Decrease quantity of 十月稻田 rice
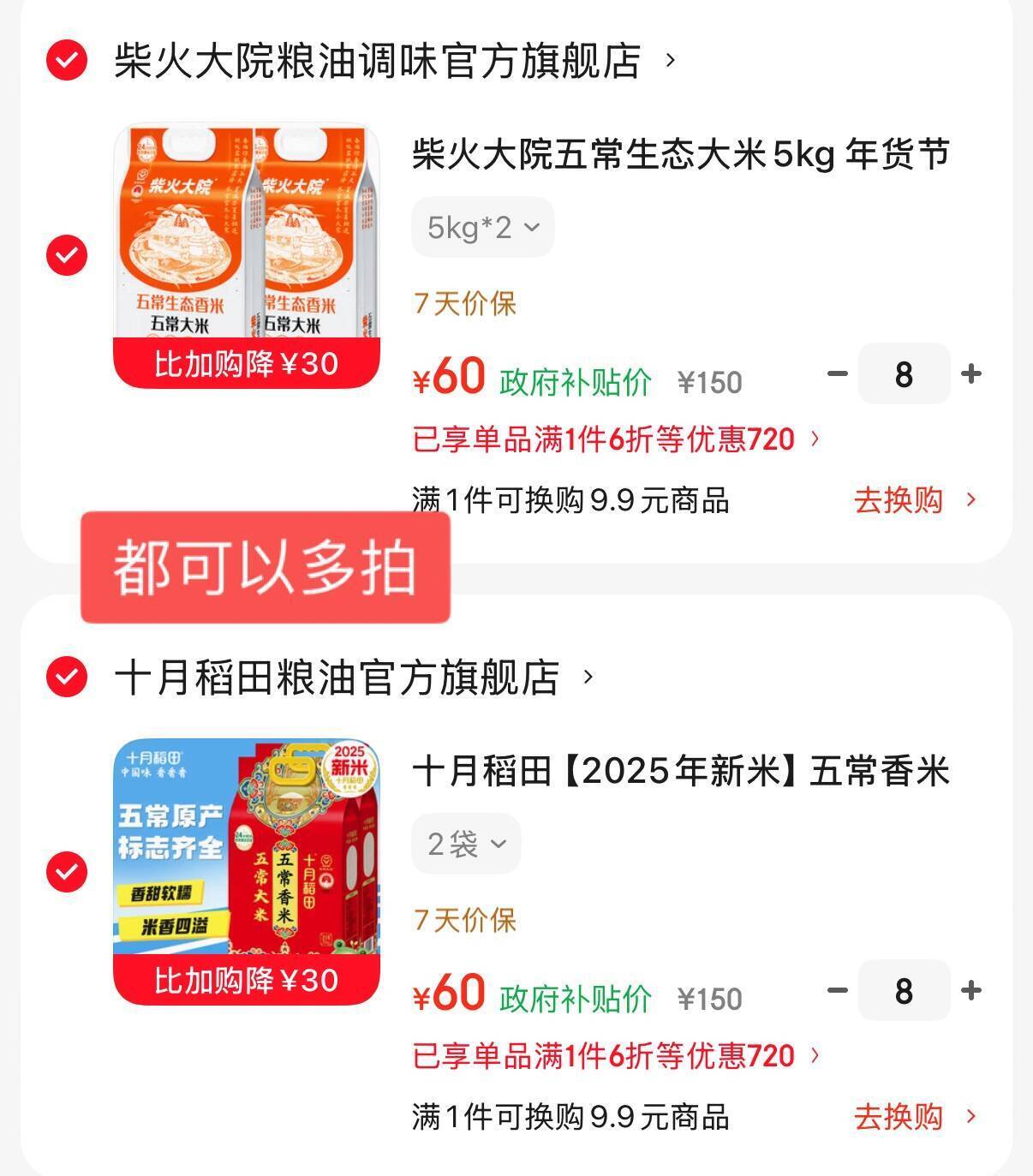1033x1176 pixels. 837,990
